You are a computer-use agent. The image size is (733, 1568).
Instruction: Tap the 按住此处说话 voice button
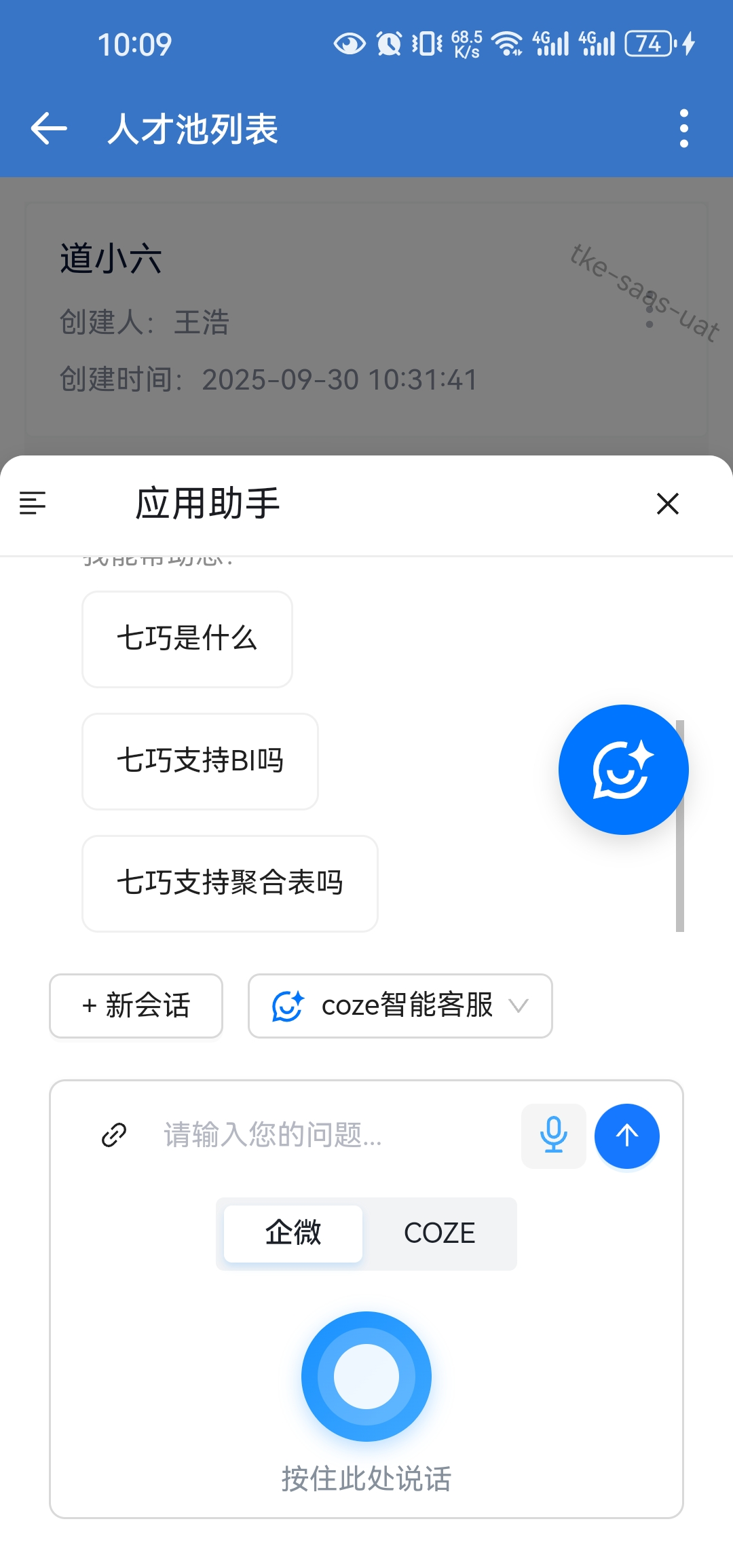(x=366, y=1377)
